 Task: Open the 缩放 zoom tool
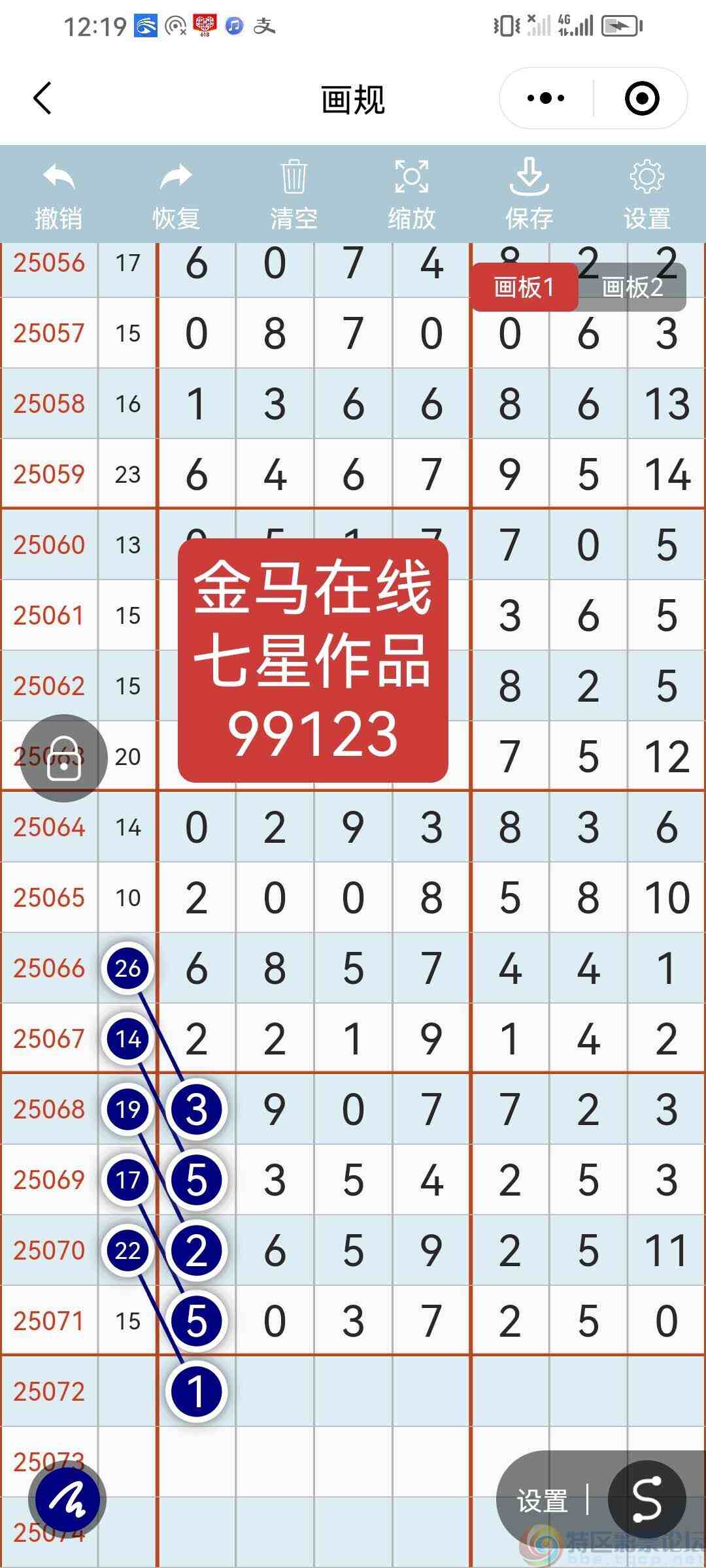(411, 193)
